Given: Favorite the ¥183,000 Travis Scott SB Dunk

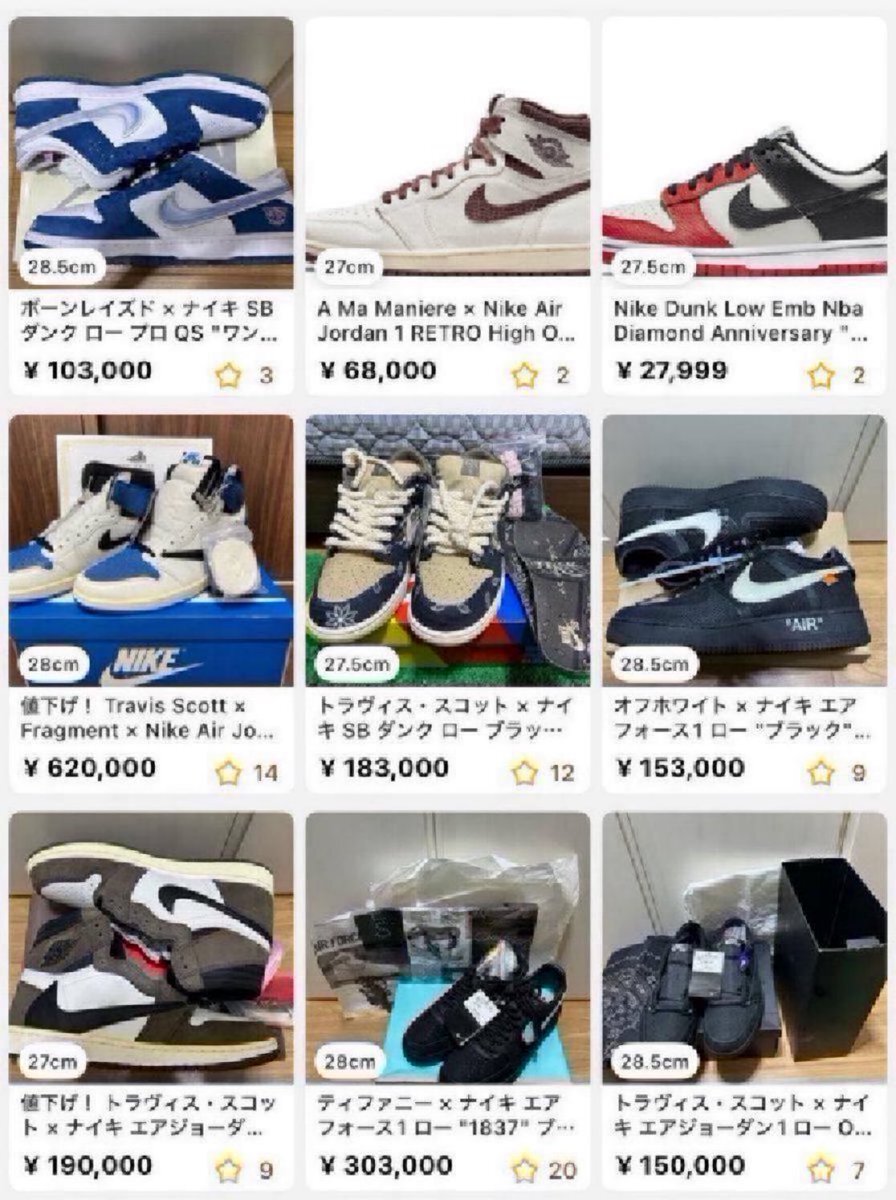Looking at the screenshot, I should (525, 772).
